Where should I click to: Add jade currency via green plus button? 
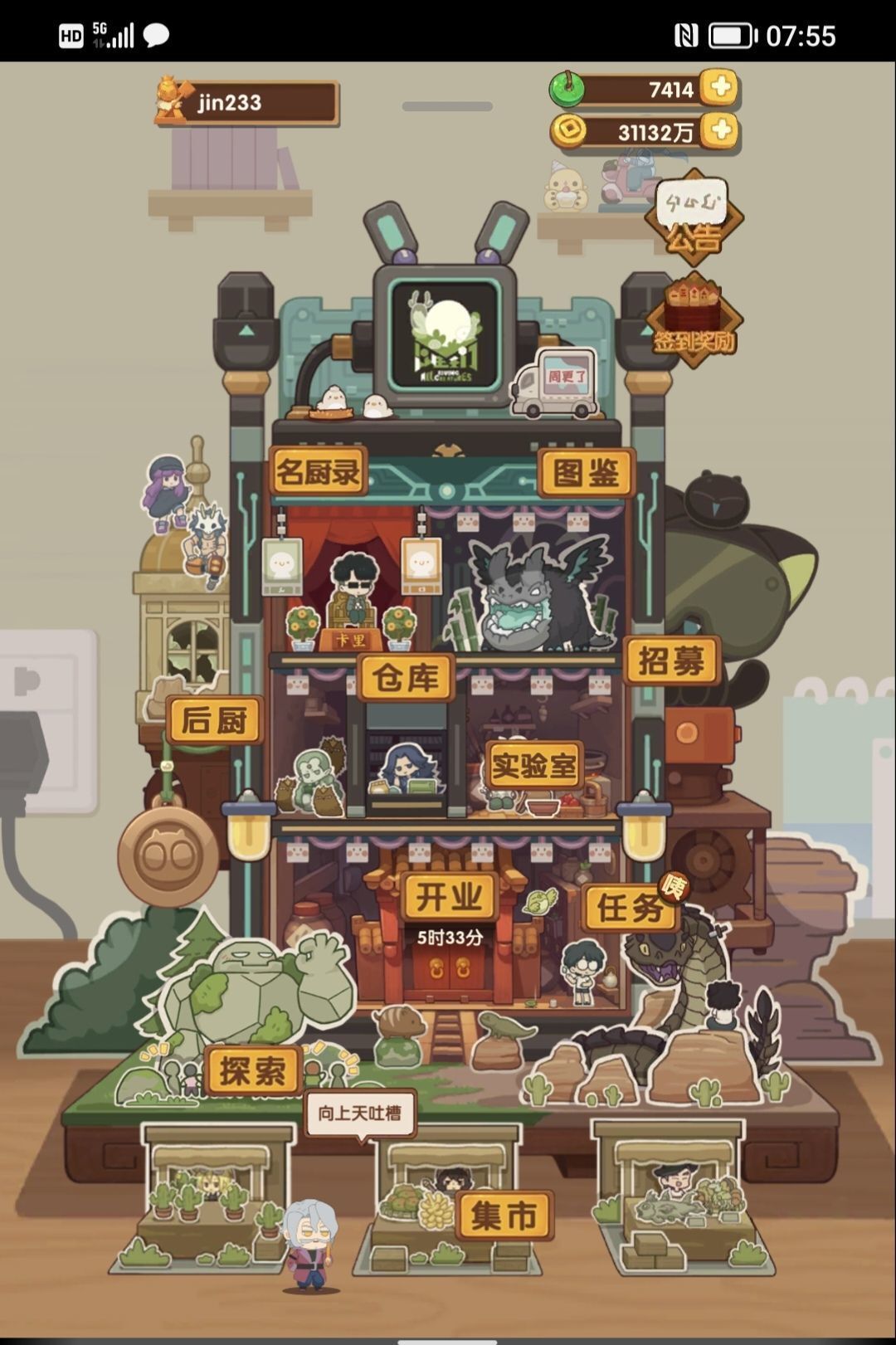718,90
